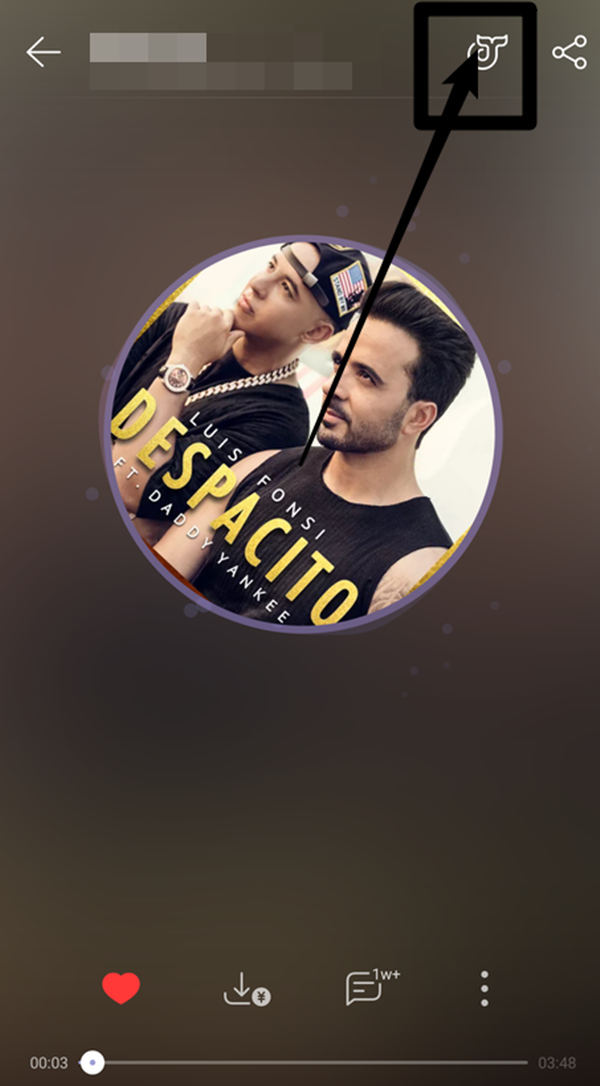Tap the Despacito album cover disc

pos(300,435)
